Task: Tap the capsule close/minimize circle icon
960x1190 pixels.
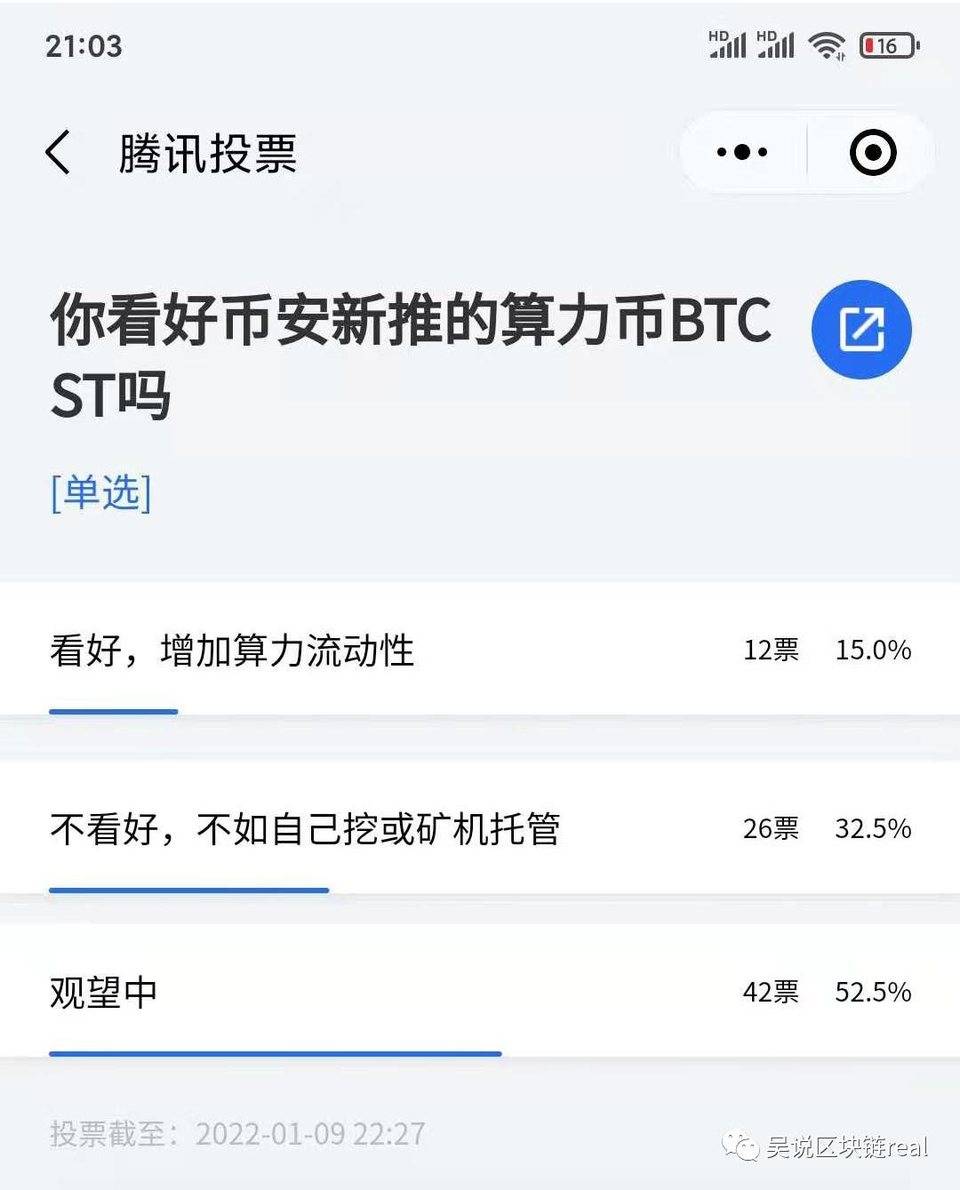Action: pyautogui.click(x=872, y=151)
